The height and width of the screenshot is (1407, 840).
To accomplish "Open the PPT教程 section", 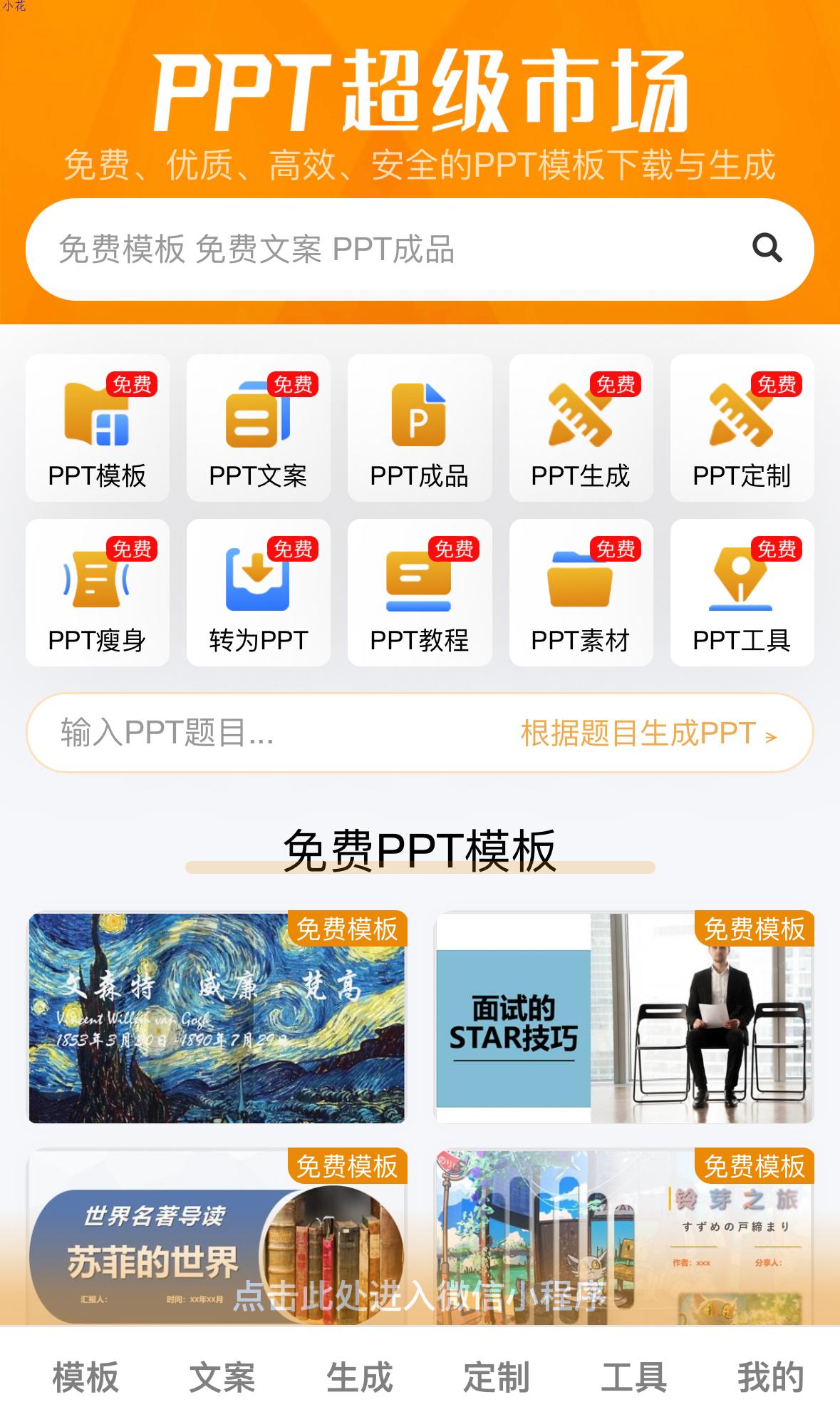I will (x=420, y=593).
